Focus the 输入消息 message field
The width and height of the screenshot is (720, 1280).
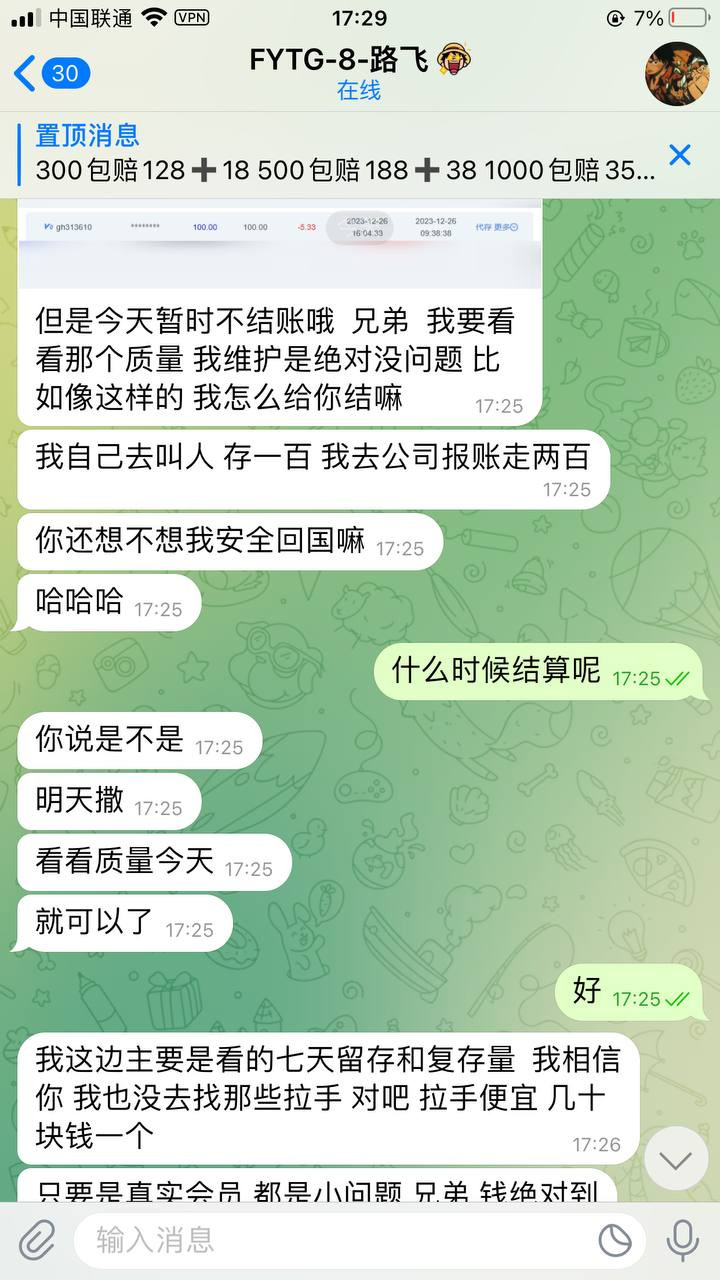point(330,1241)
